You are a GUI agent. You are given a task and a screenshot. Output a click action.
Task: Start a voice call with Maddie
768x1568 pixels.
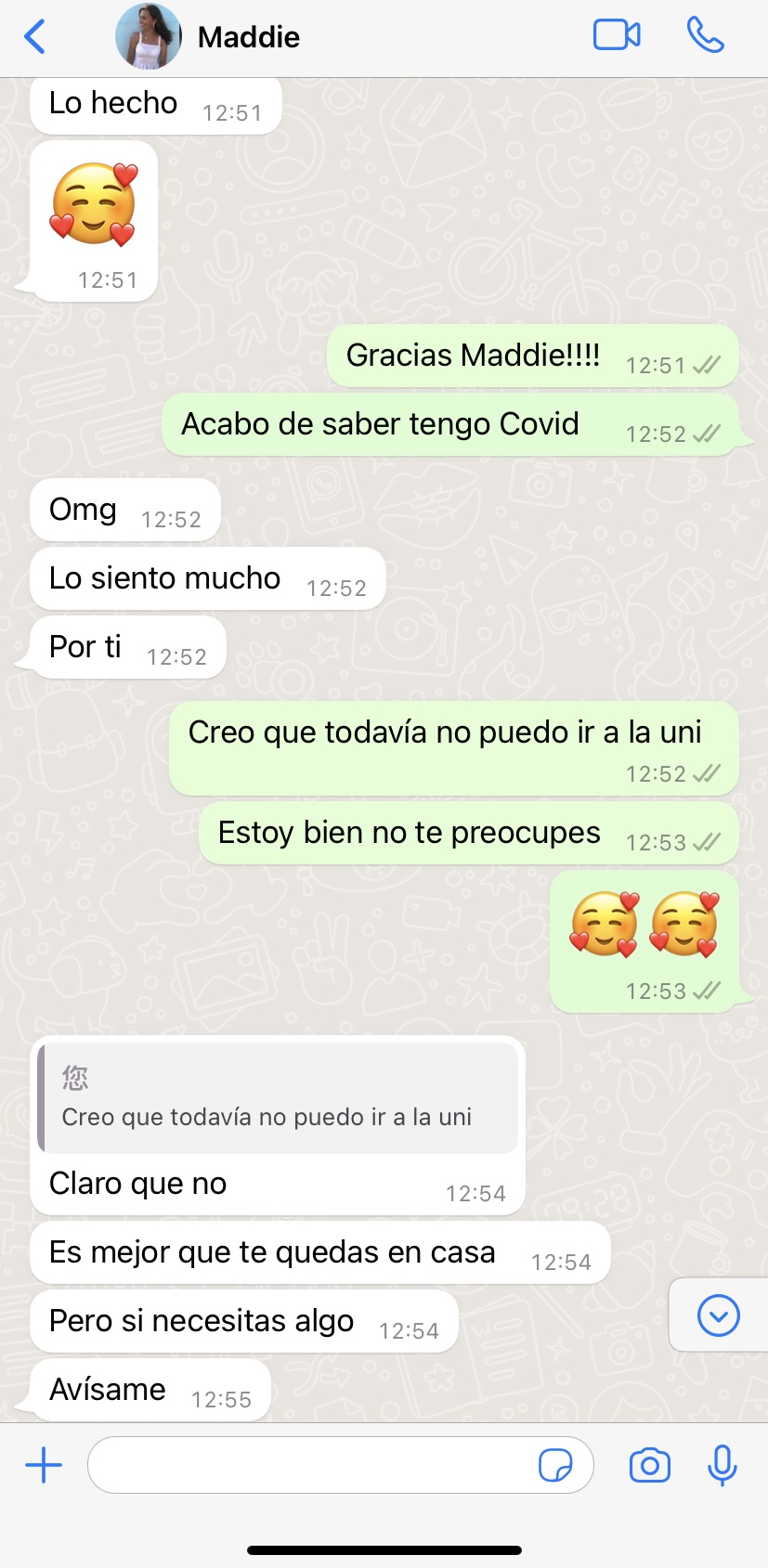coord(705,36)
